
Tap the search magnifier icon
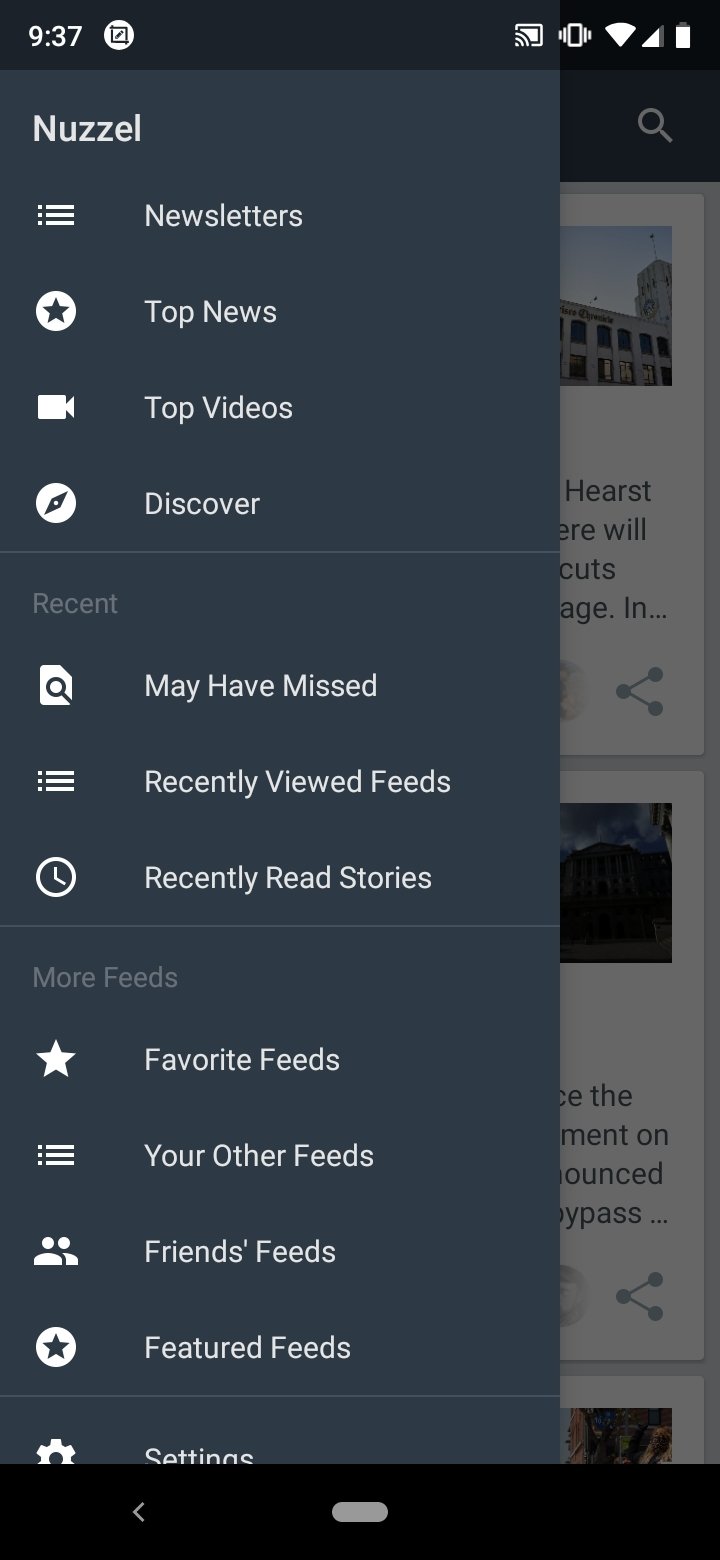[655, 126]
